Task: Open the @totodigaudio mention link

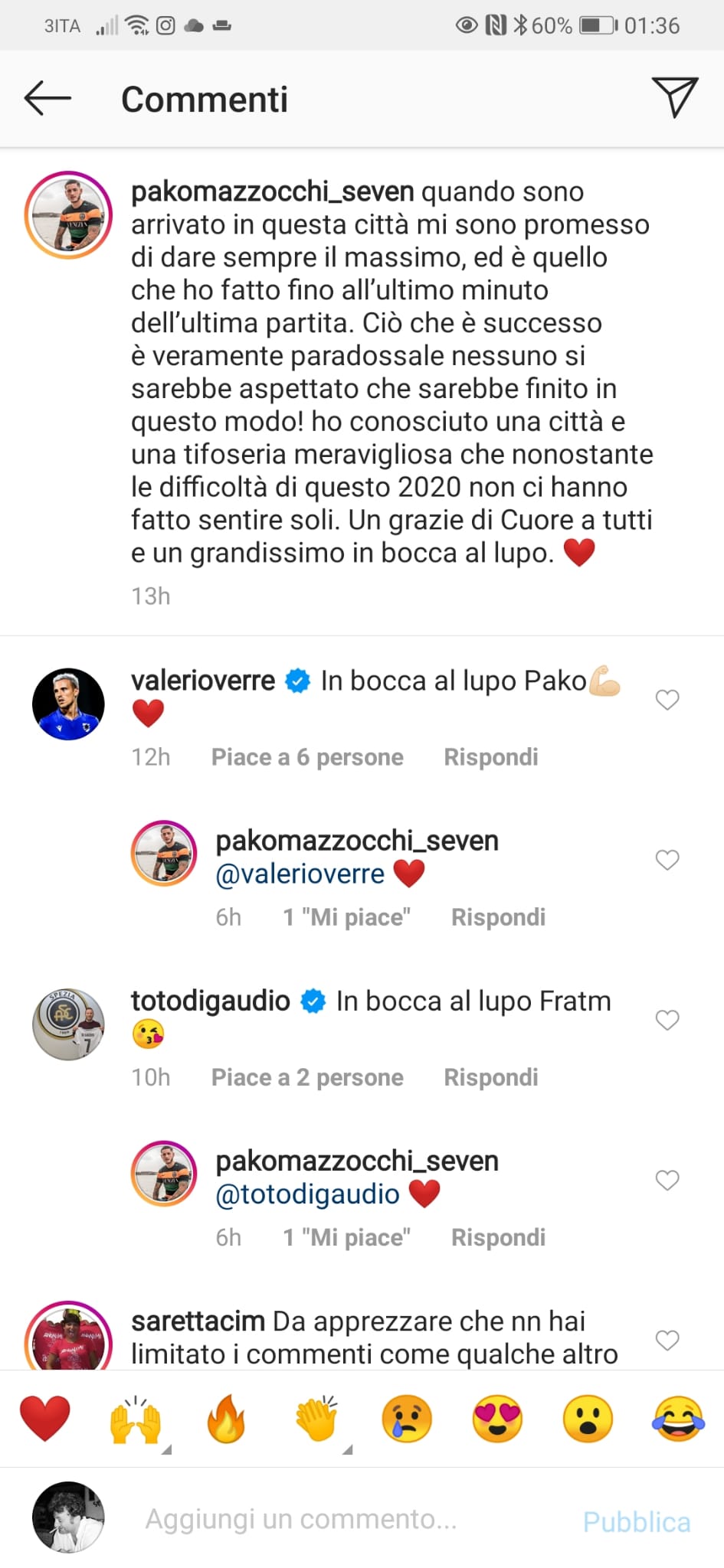Action: click(307, 1194)
